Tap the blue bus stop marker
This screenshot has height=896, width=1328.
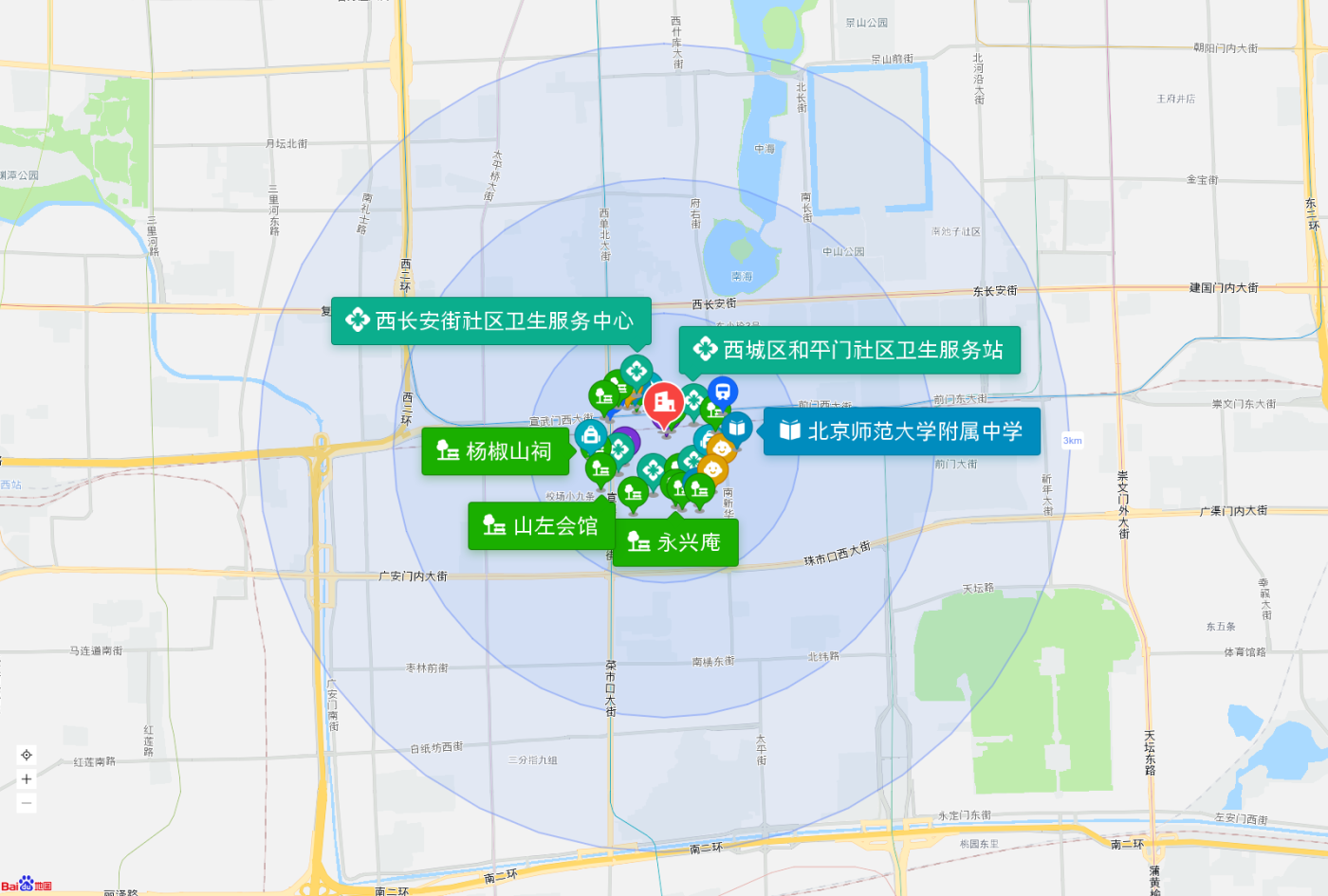(723, 391)
